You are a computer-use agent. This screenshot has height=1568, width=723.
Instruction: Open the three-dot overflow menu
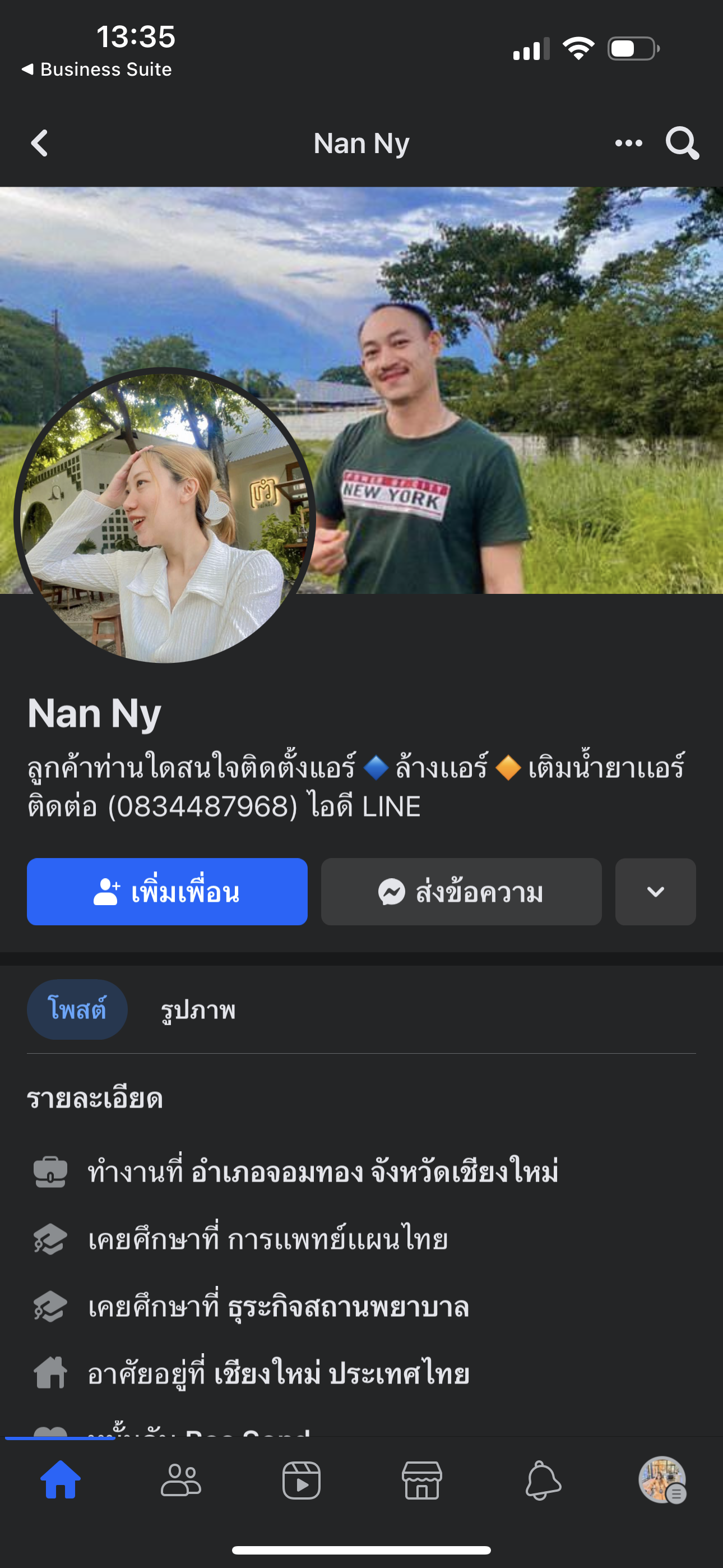click(x=628, y=144)
